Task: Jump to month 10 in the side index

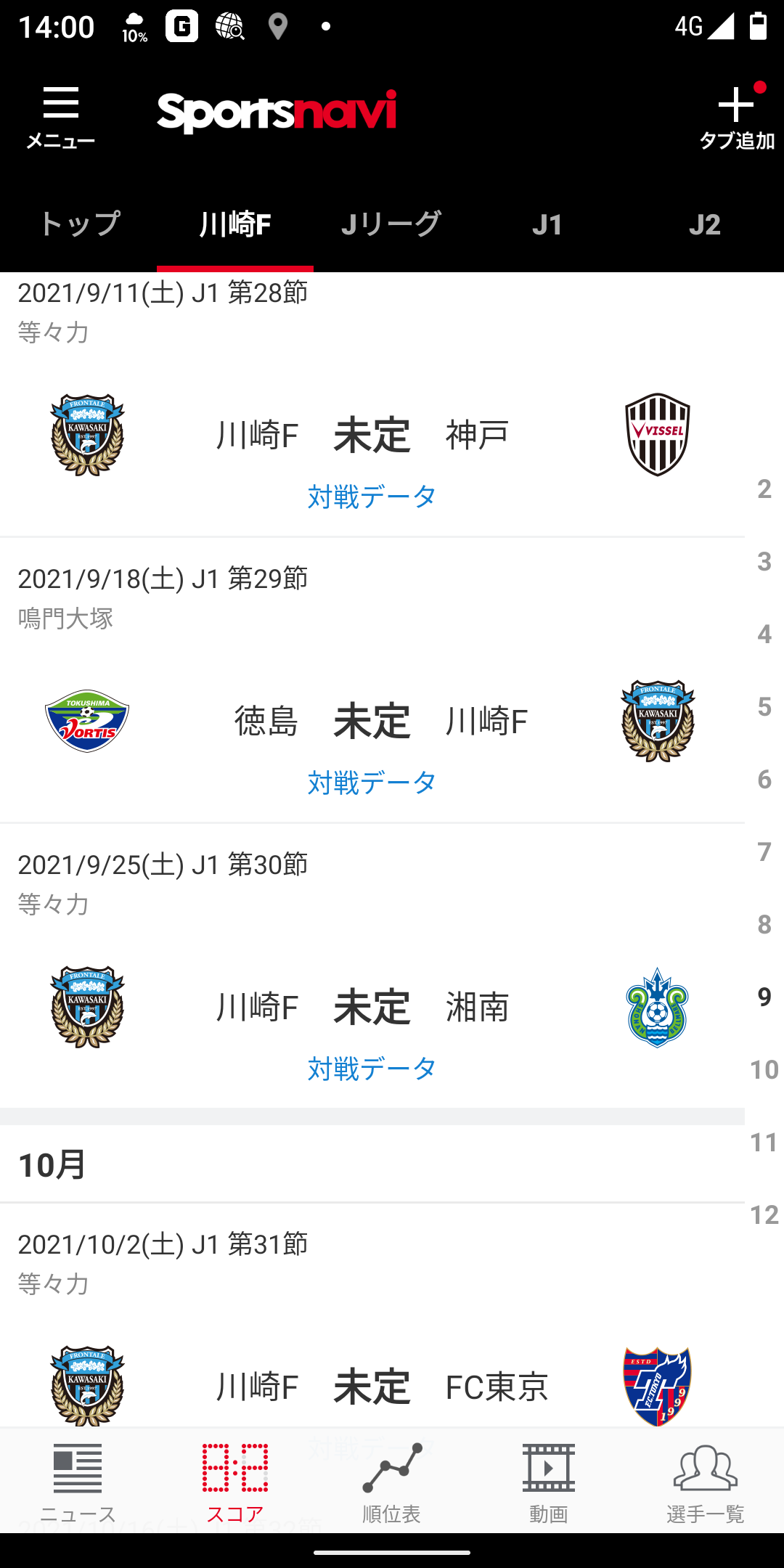Action: [x=764, y=1069]
